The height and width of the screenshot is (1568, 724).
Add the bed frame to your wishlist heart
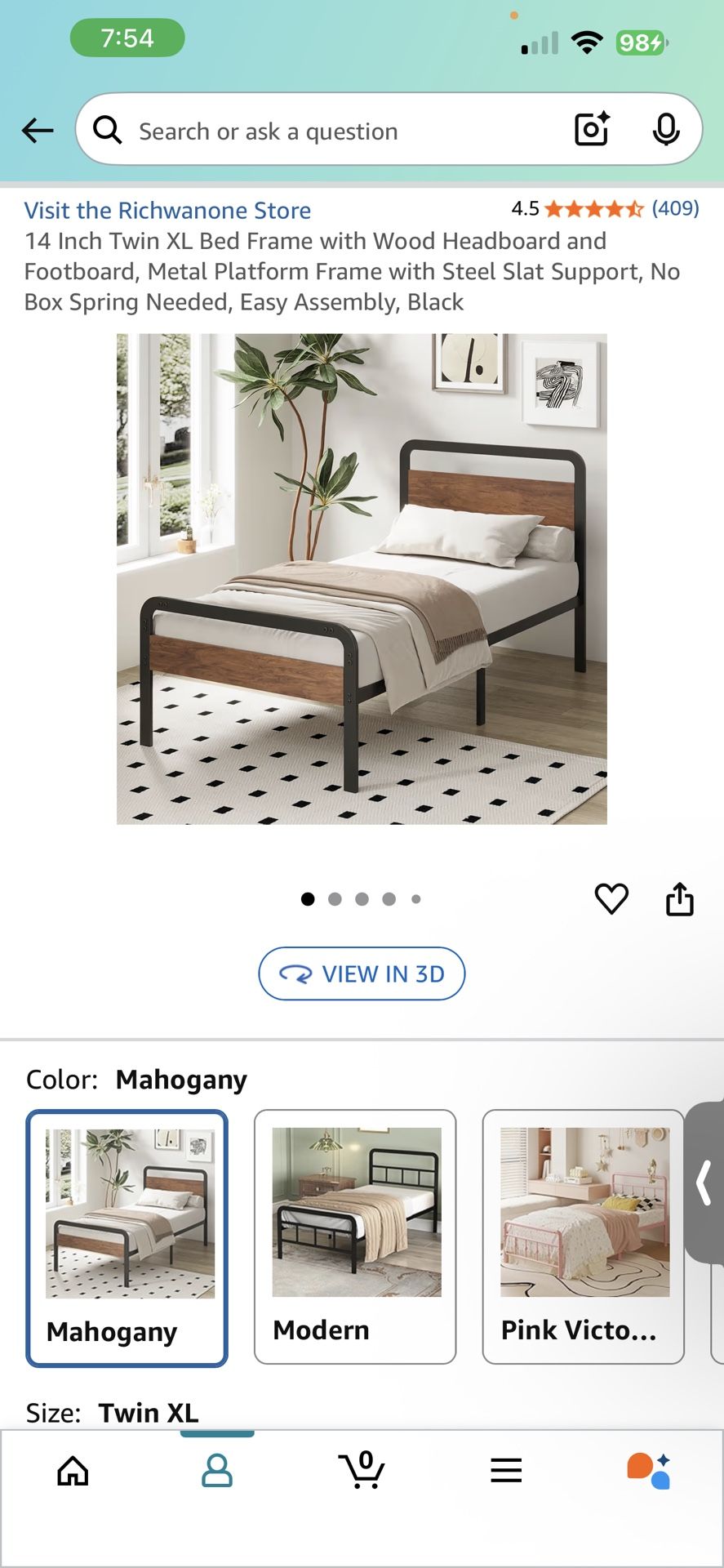click(x=611, y=898)
